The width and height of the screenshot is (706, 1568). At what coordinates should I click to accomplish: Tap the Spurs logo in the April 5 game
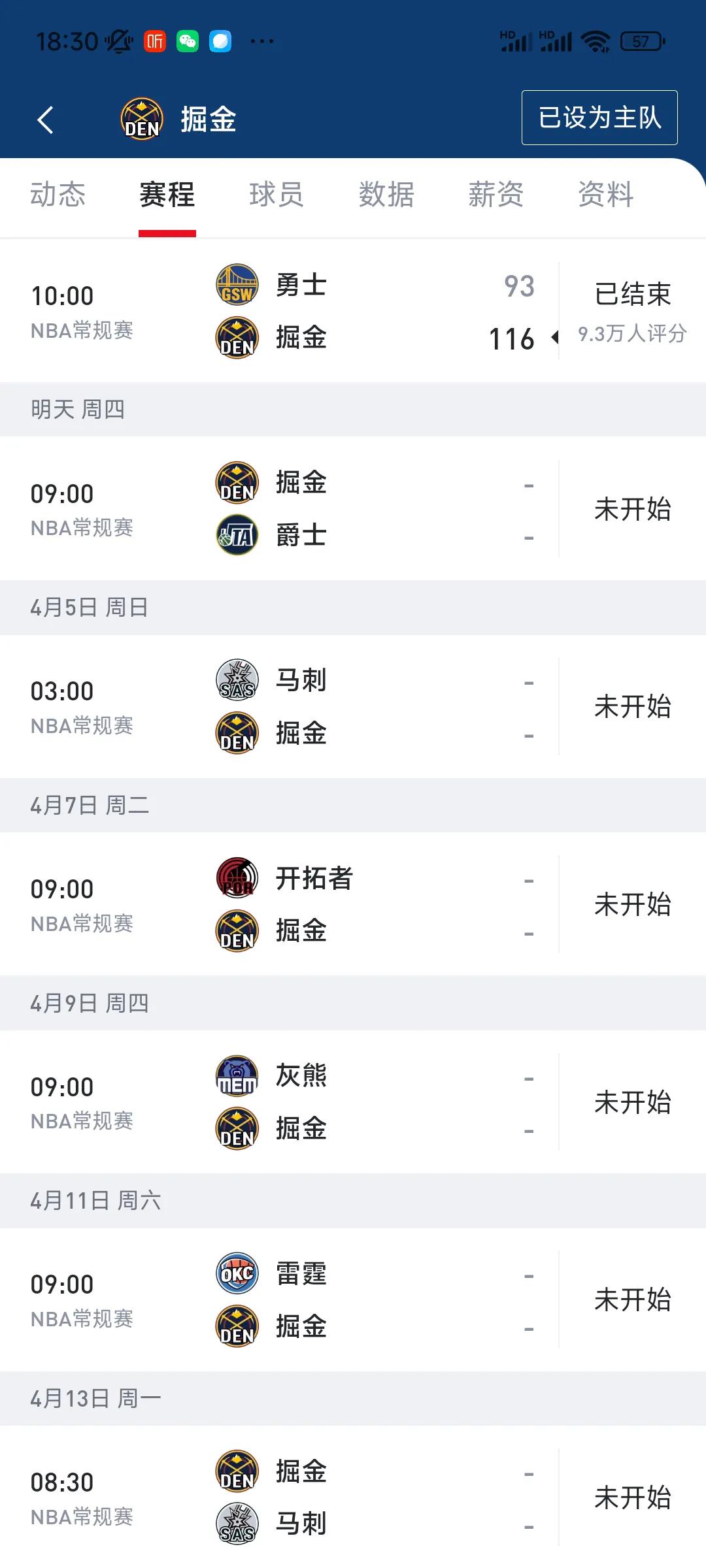pyautogui.click(x=236, y=679)
